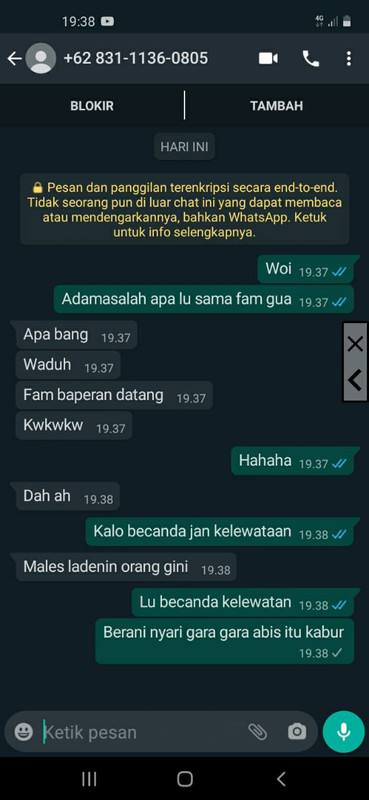Start a voice call
Screen dimensions: 369x800
pos(310,59)
